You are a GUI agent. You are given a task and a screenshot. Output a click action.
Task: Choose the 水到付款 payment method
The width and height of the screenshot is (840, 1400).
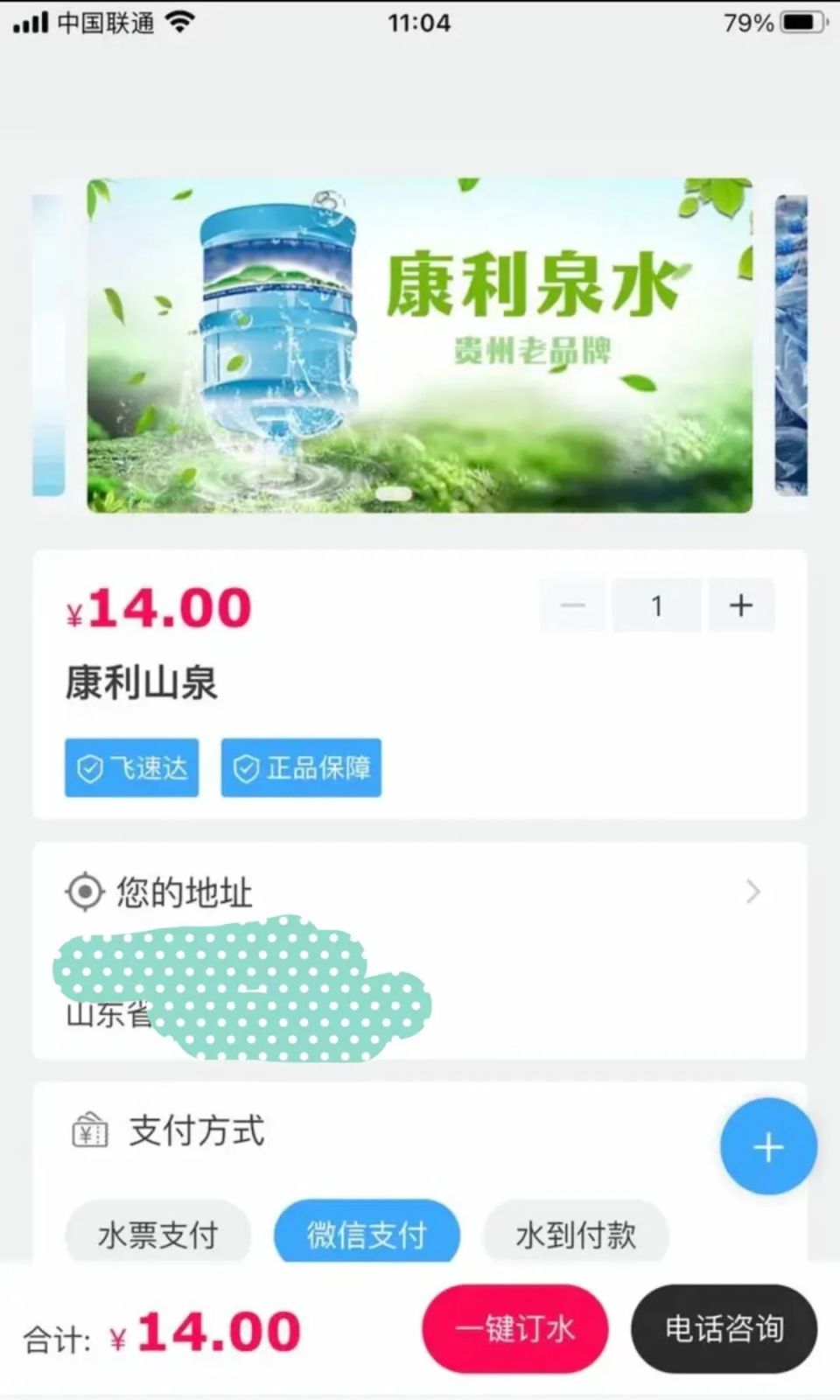click(x=575, y=1234)
